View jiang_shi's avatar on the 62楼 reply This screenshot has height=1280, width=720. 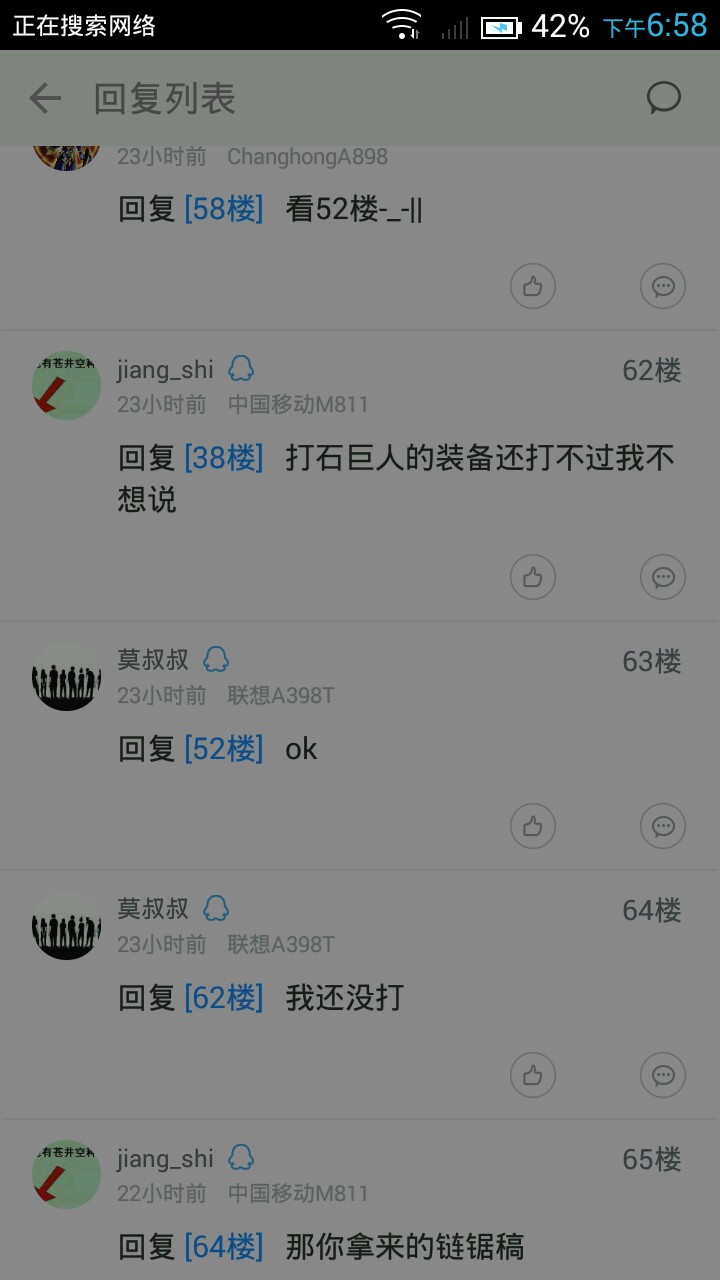click(x=67, y=385)
